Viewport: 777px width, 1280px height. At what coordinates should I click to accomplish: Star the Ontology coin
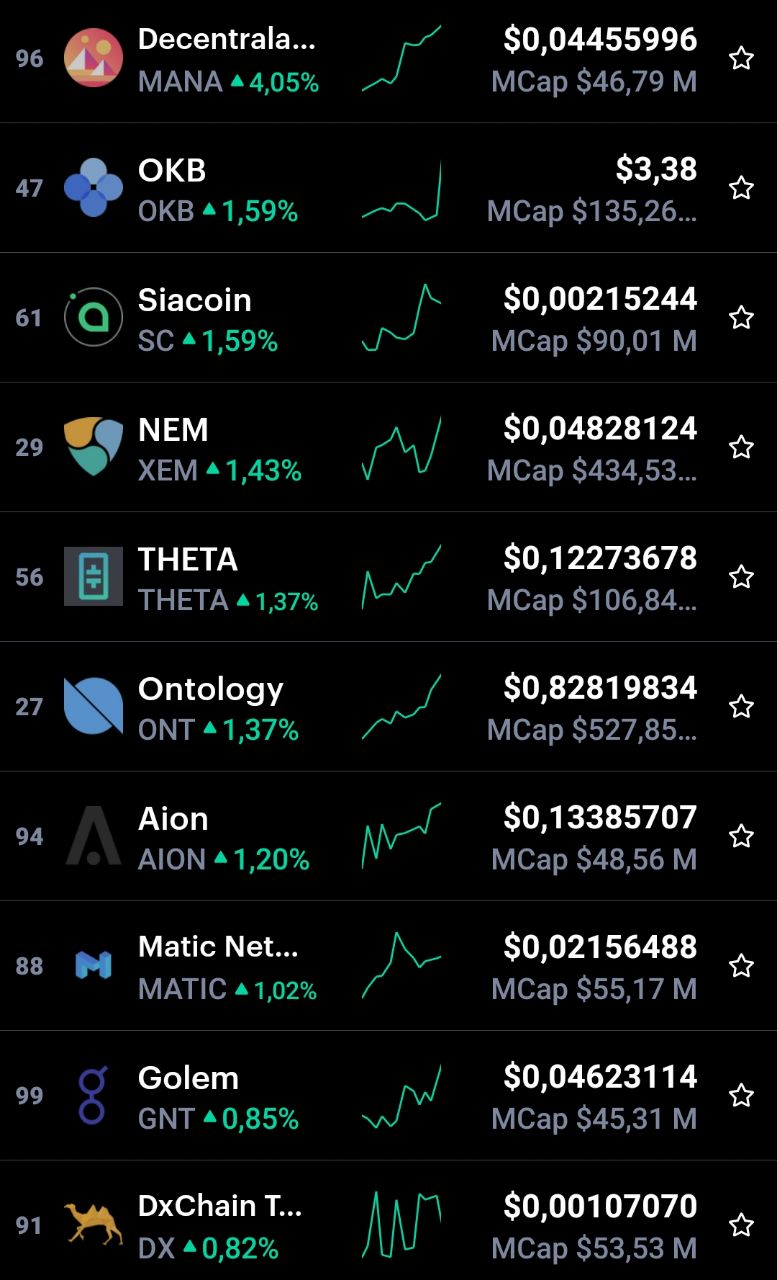point(741,707)
